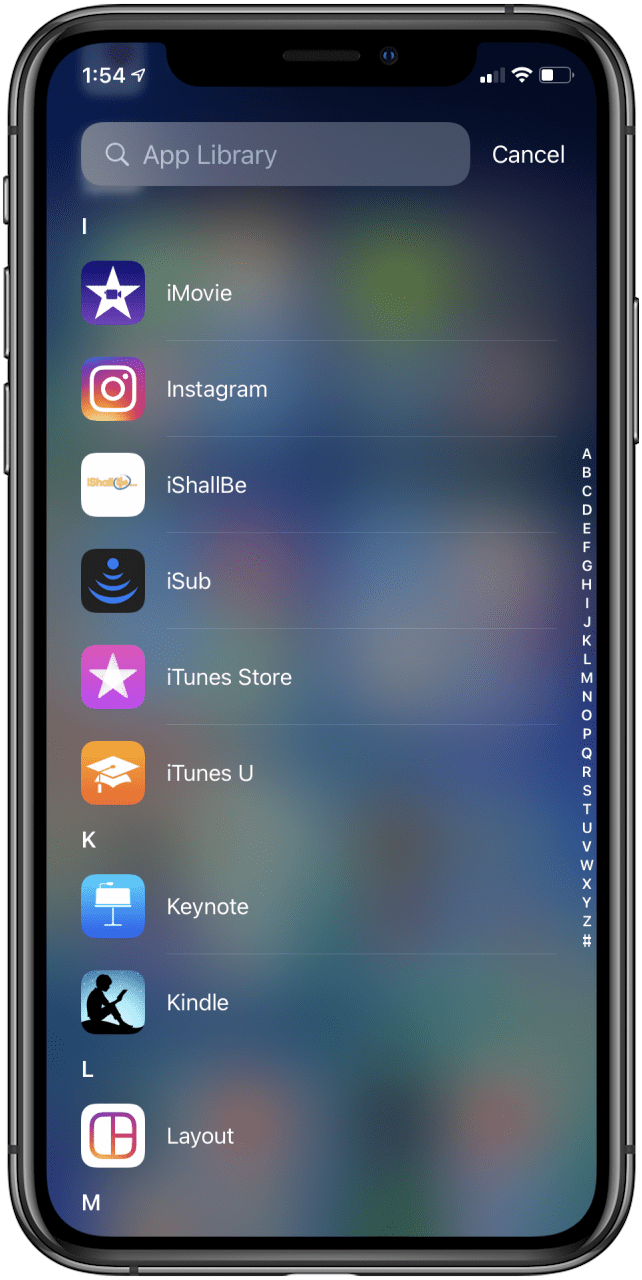This screenshot has height=1280, width=642.
Task: Open the iMovie app
Action: coord(113,293)
